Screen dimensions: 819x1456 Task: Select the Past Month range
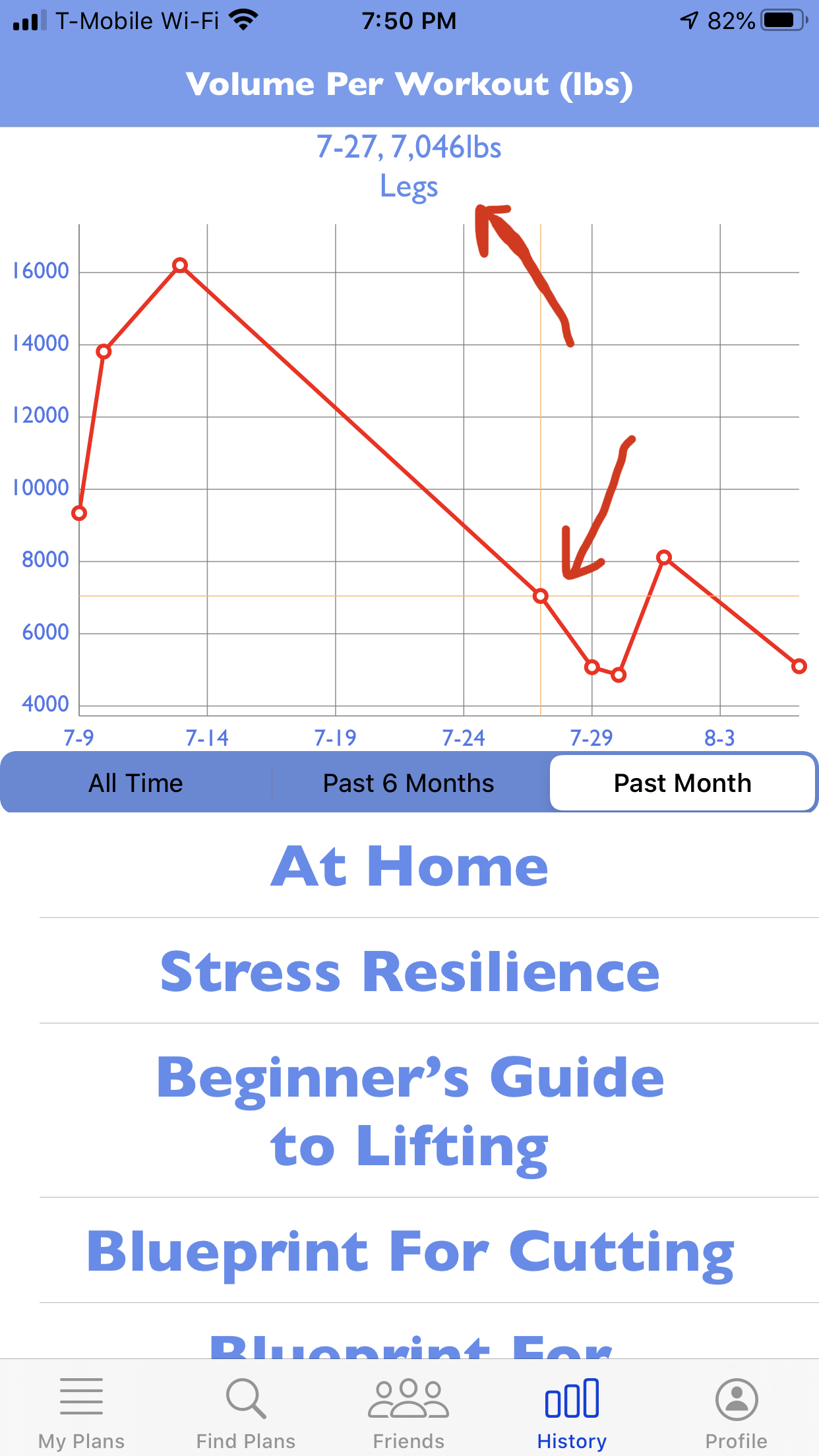pyautogui.click(x=682, y=783)
